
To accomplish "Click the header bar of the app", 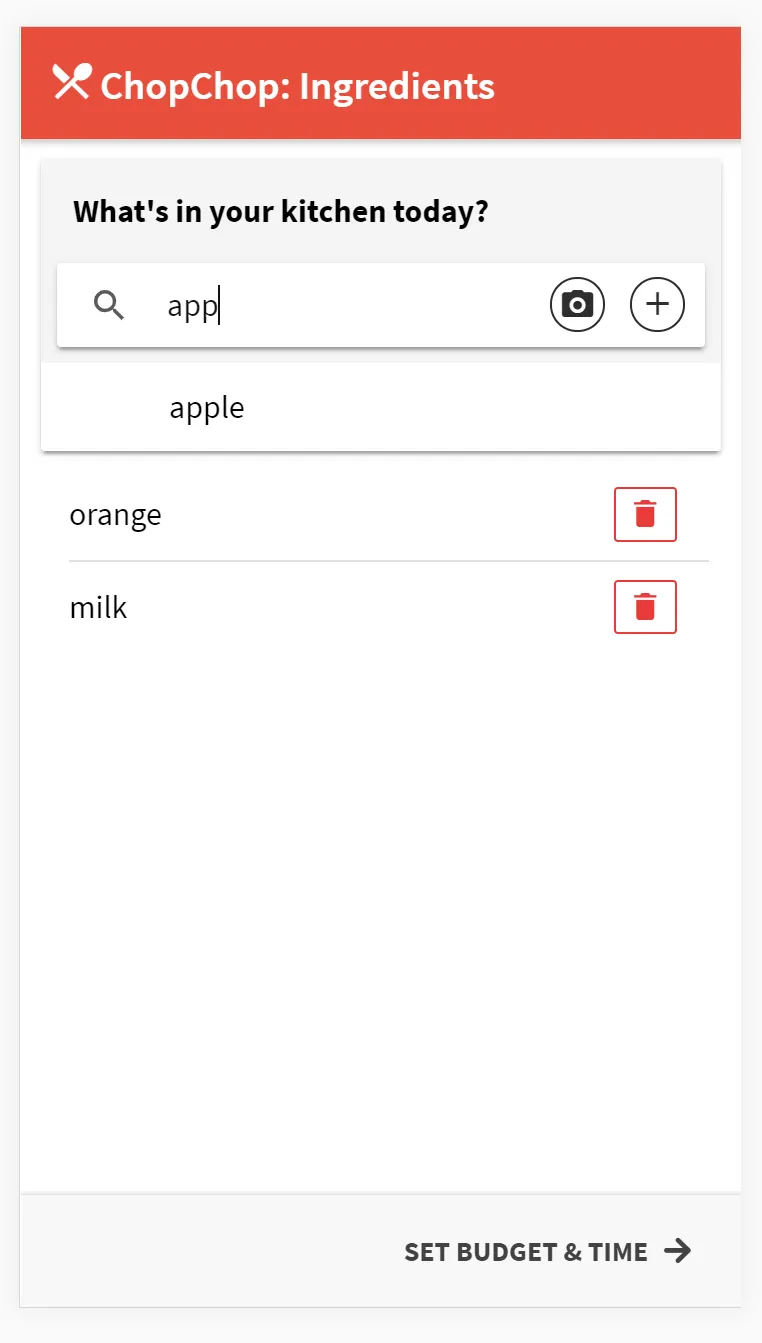I will pyautogui.click(x=380, y=83).
